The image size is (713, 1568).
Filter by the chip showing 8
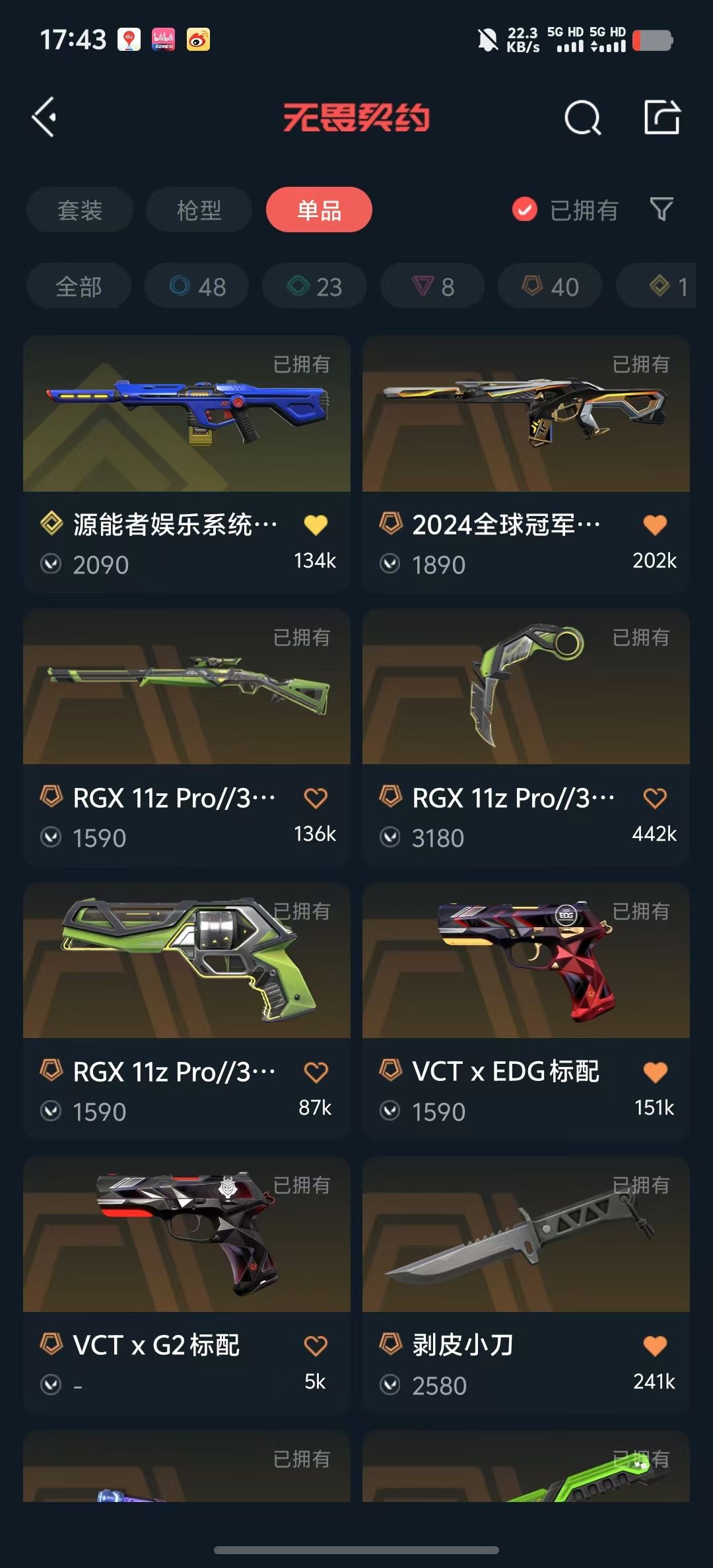point(432,286)
